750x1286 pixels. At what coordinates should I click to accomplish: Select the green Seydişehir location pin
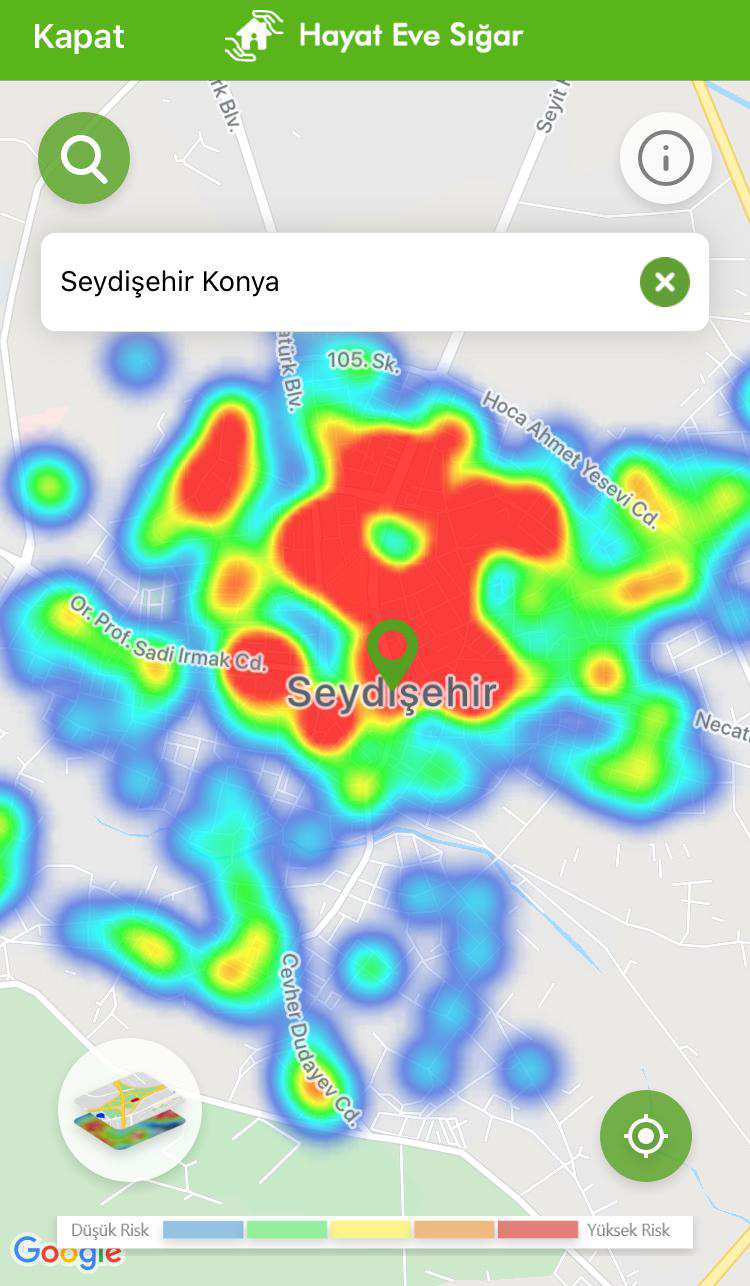[392, 647]
